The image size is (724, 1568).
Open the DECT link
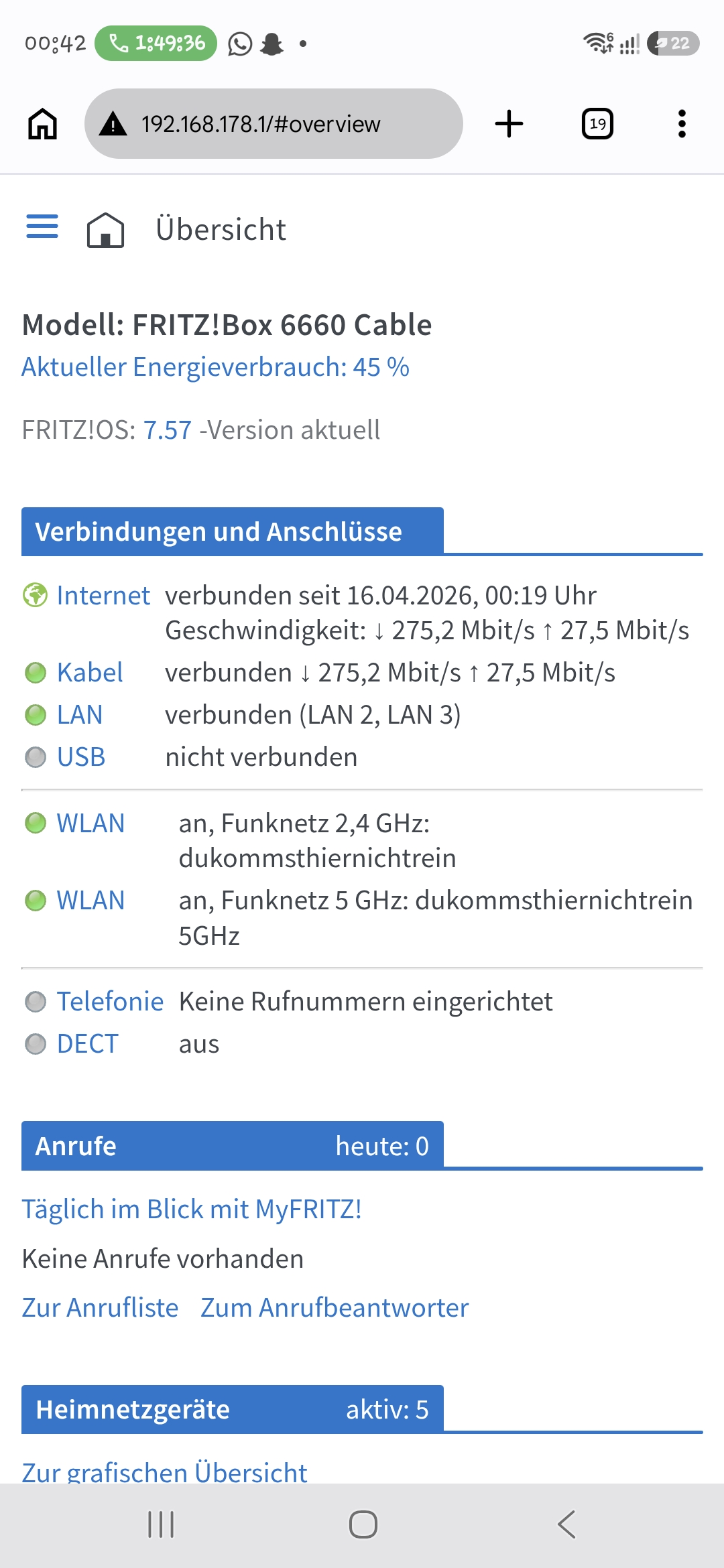(x=88, y=1044)
